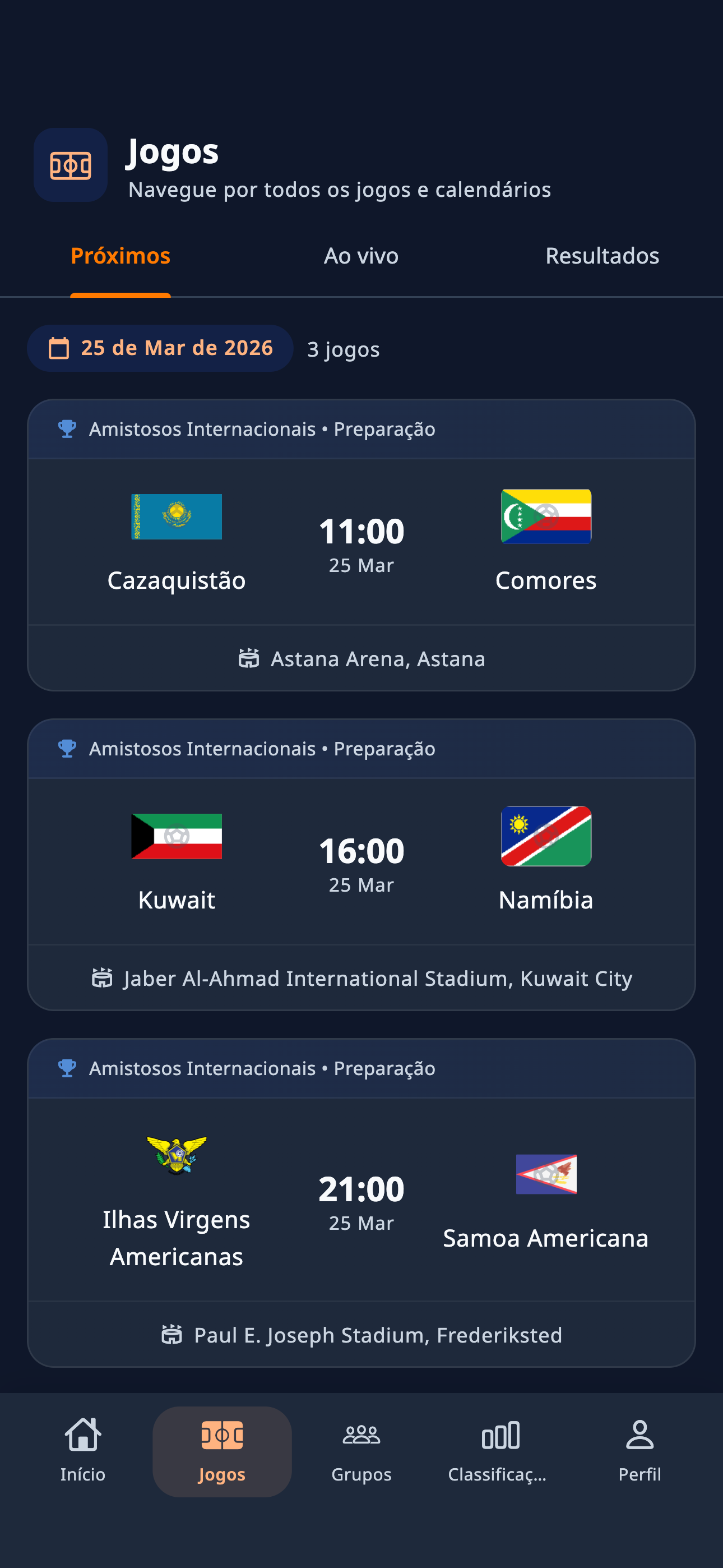723x1568 pixels.
Task: Expand the Cazaquistão vs Comores match card
Action: tap(361, 542)
